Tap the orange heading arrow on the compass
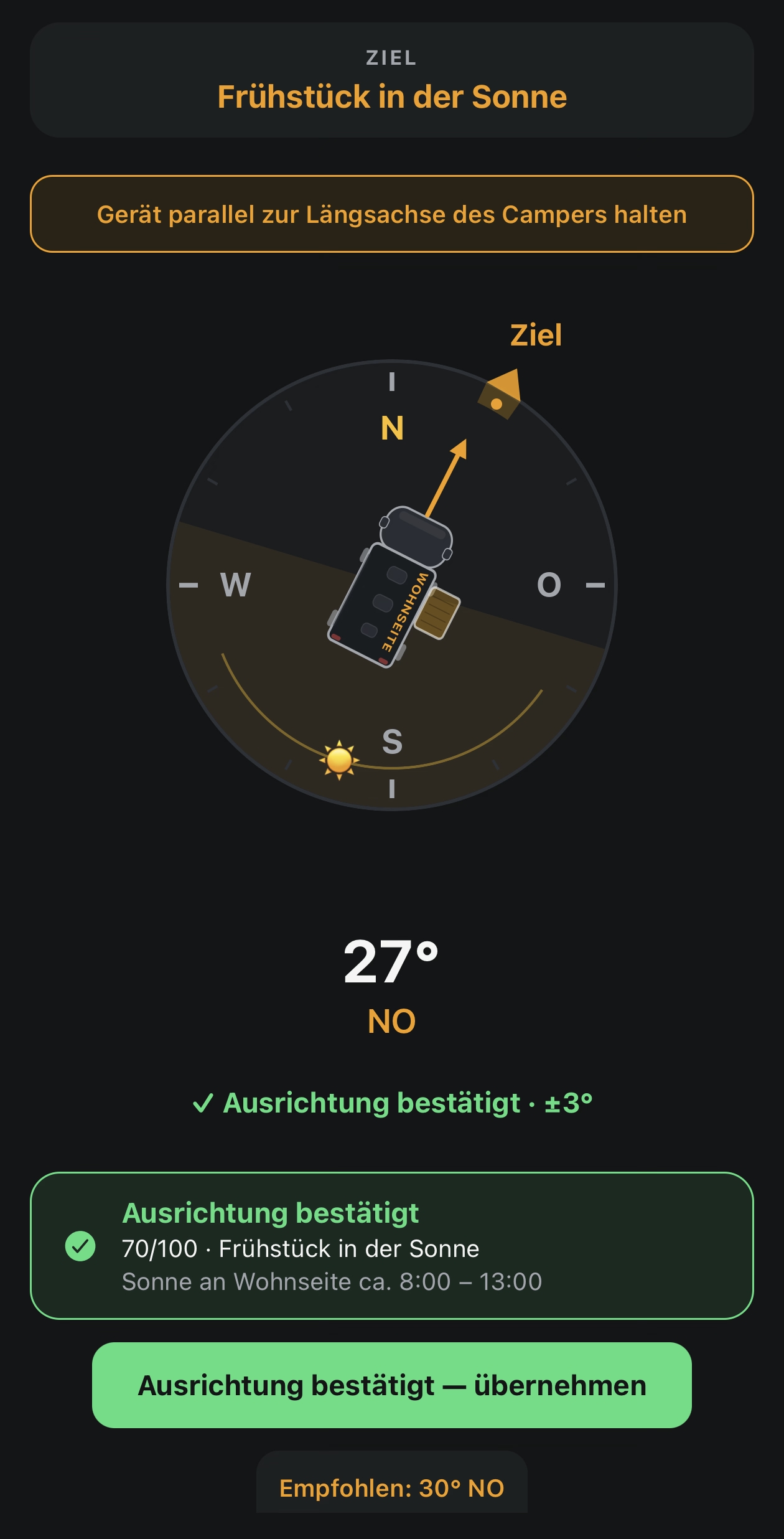The image size is (784, 1539). (448, 482)
